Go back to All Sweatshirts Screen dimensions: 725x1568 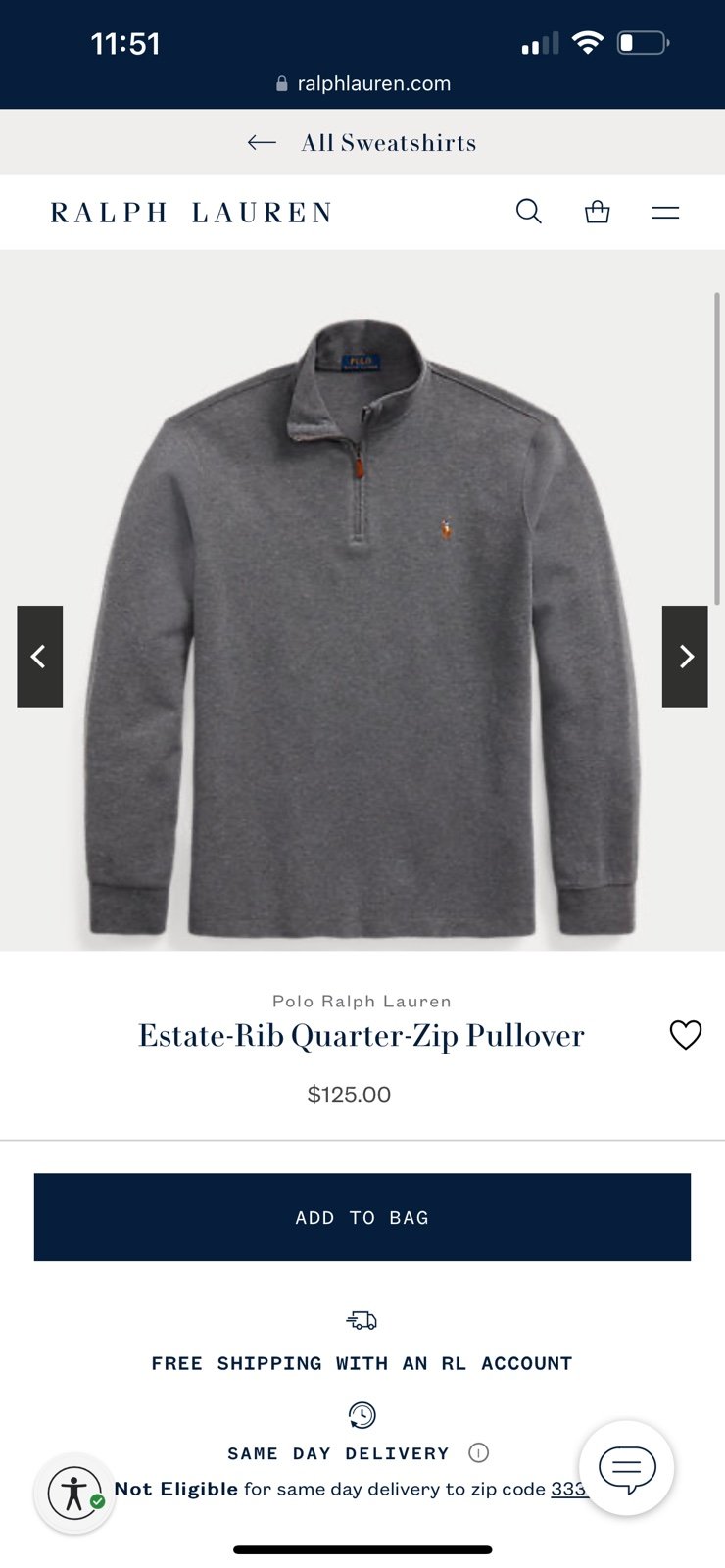362,143
